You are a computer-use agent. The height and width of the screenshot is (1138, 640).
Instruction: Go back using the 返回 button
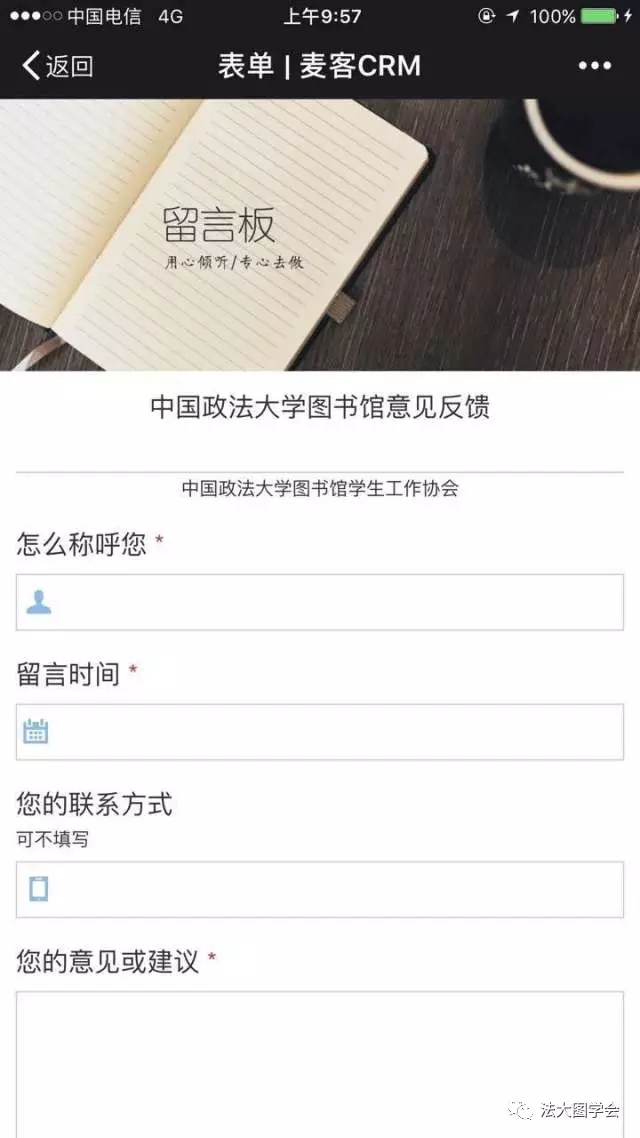(58, 66)
